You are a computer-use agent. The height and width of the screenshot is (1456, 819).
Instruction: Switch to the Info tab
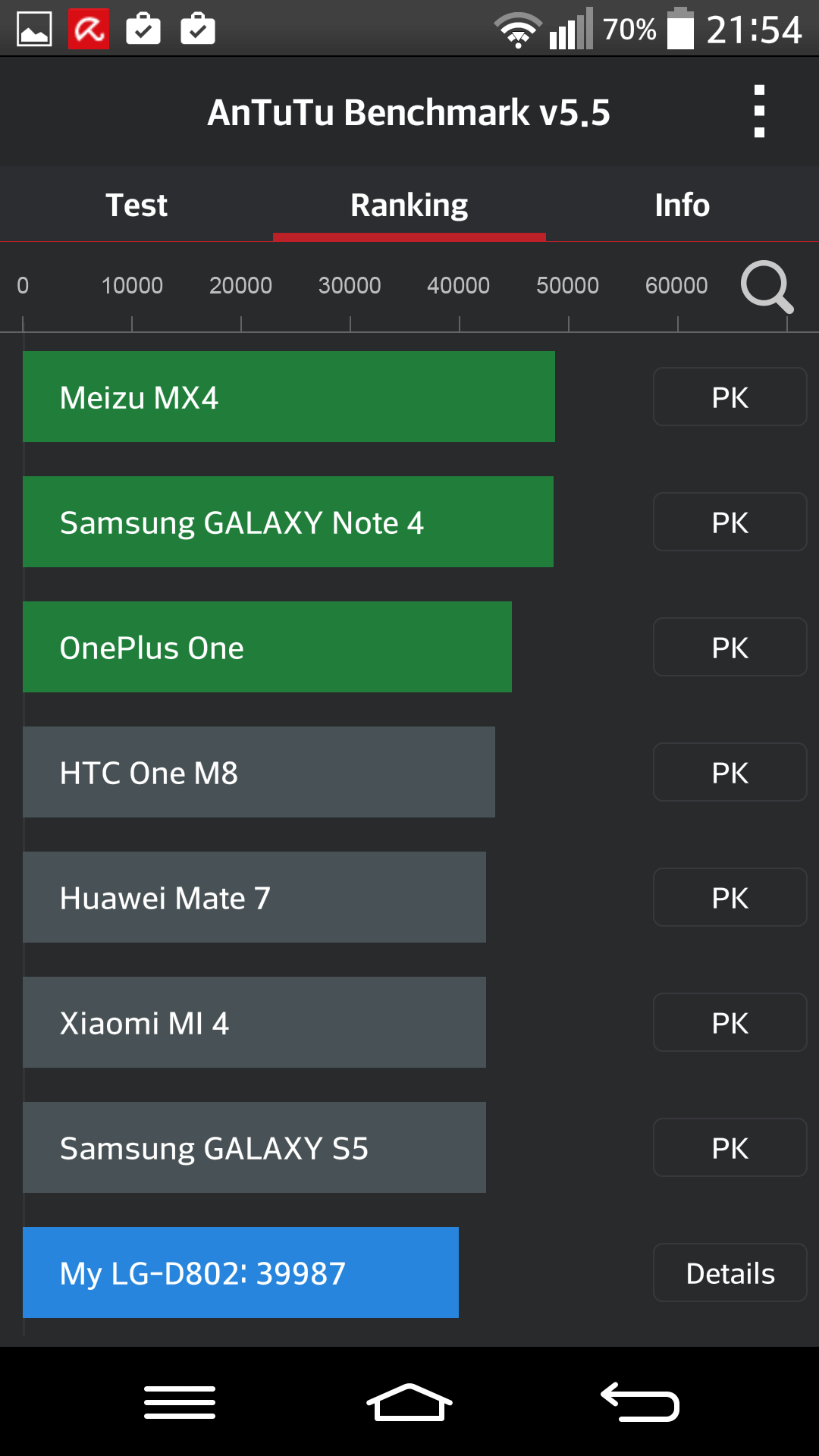[682, 205]
